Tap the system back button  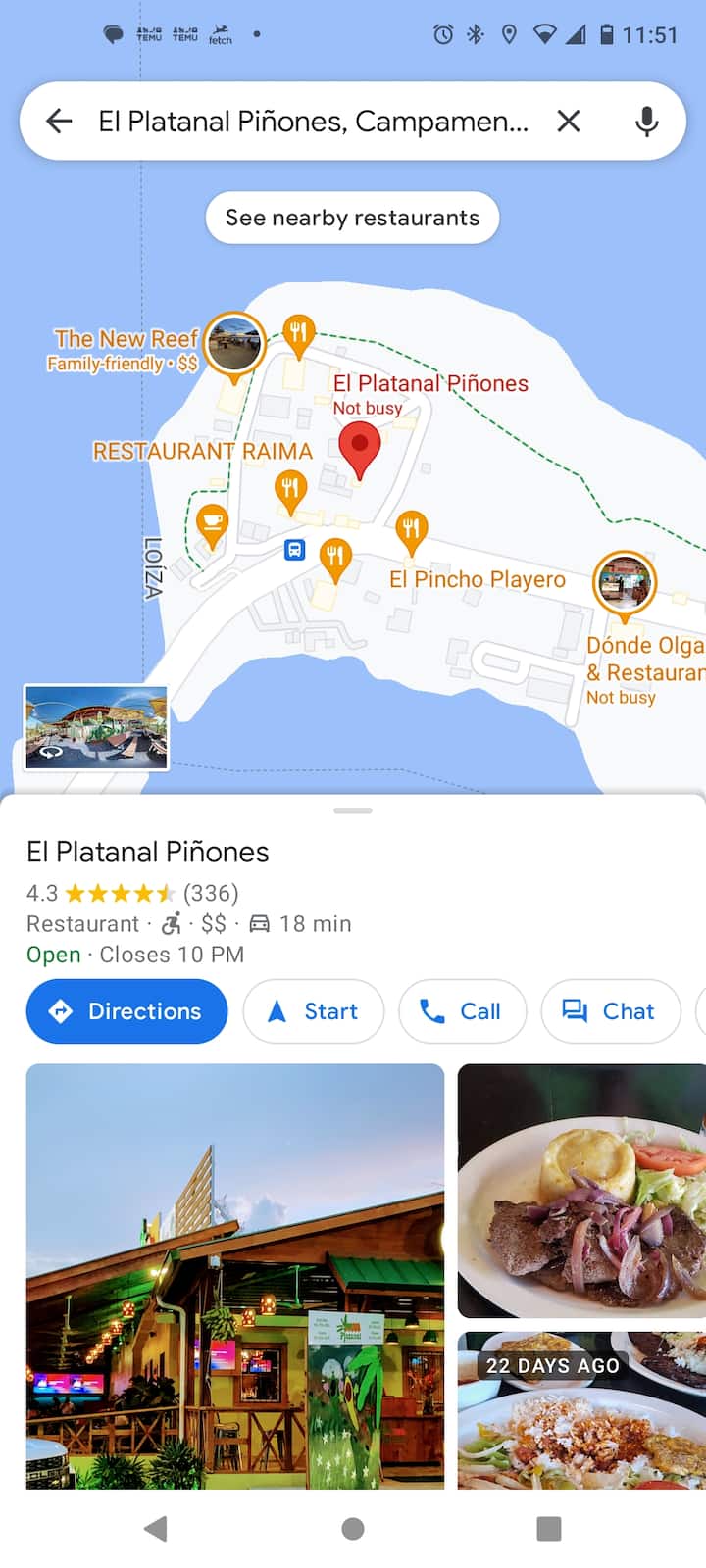point(155,1529)
